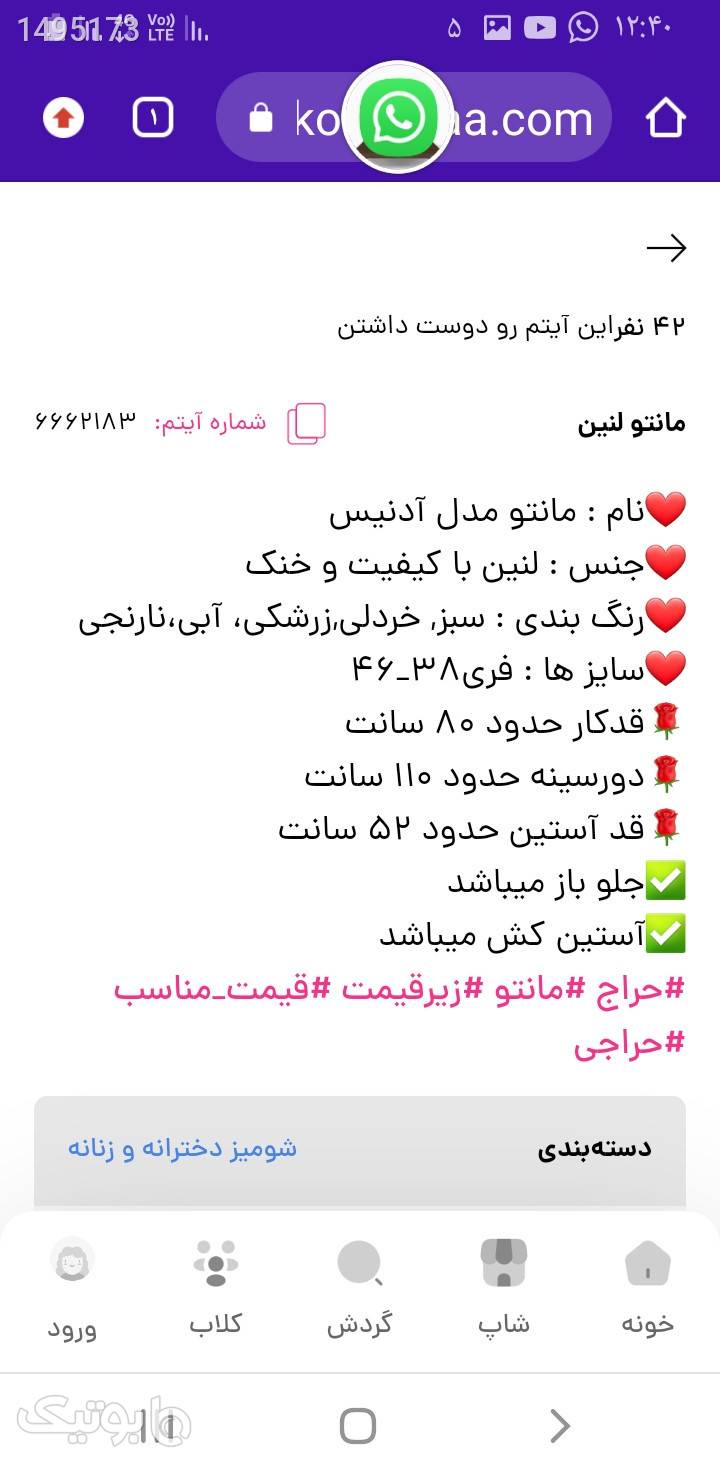Tap the system home button
This screenshot has height=1480, width=720.
pyautogui.click(x=358, y=1425)
